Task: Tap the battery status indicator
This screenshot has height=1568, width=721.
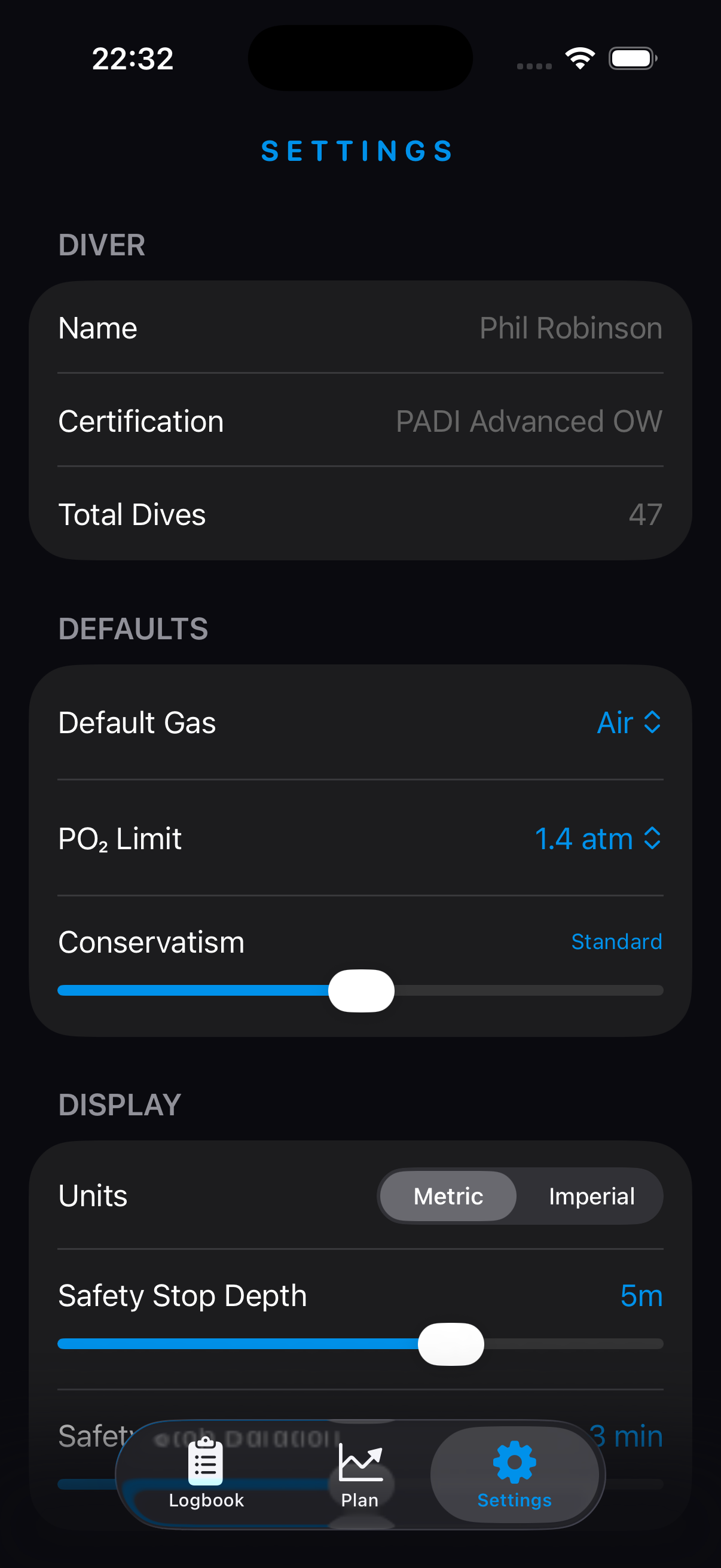Action: [x=632, y=57]
